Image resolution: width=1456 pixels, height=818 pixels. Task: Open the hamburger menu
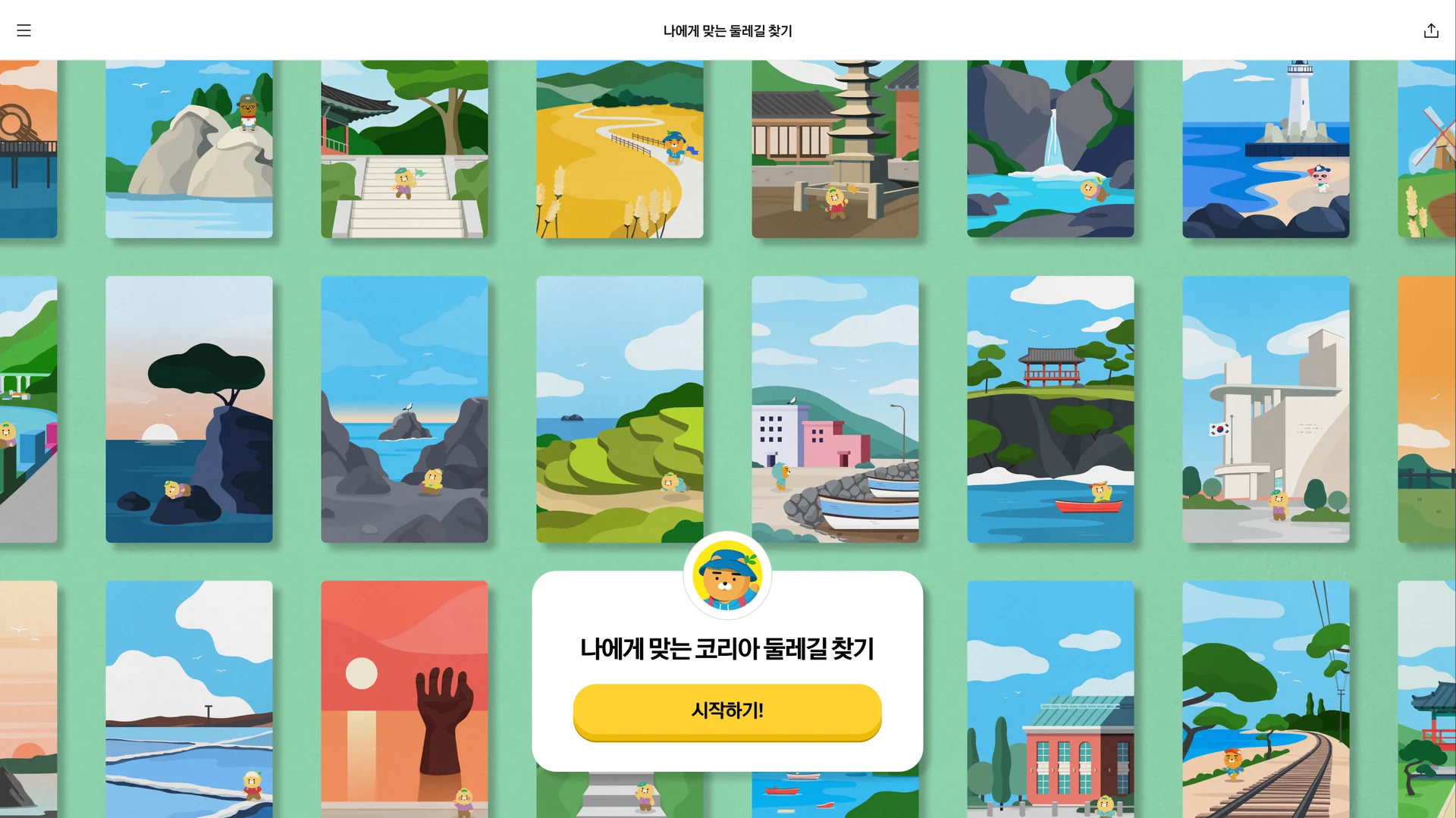tap(24, 30)
